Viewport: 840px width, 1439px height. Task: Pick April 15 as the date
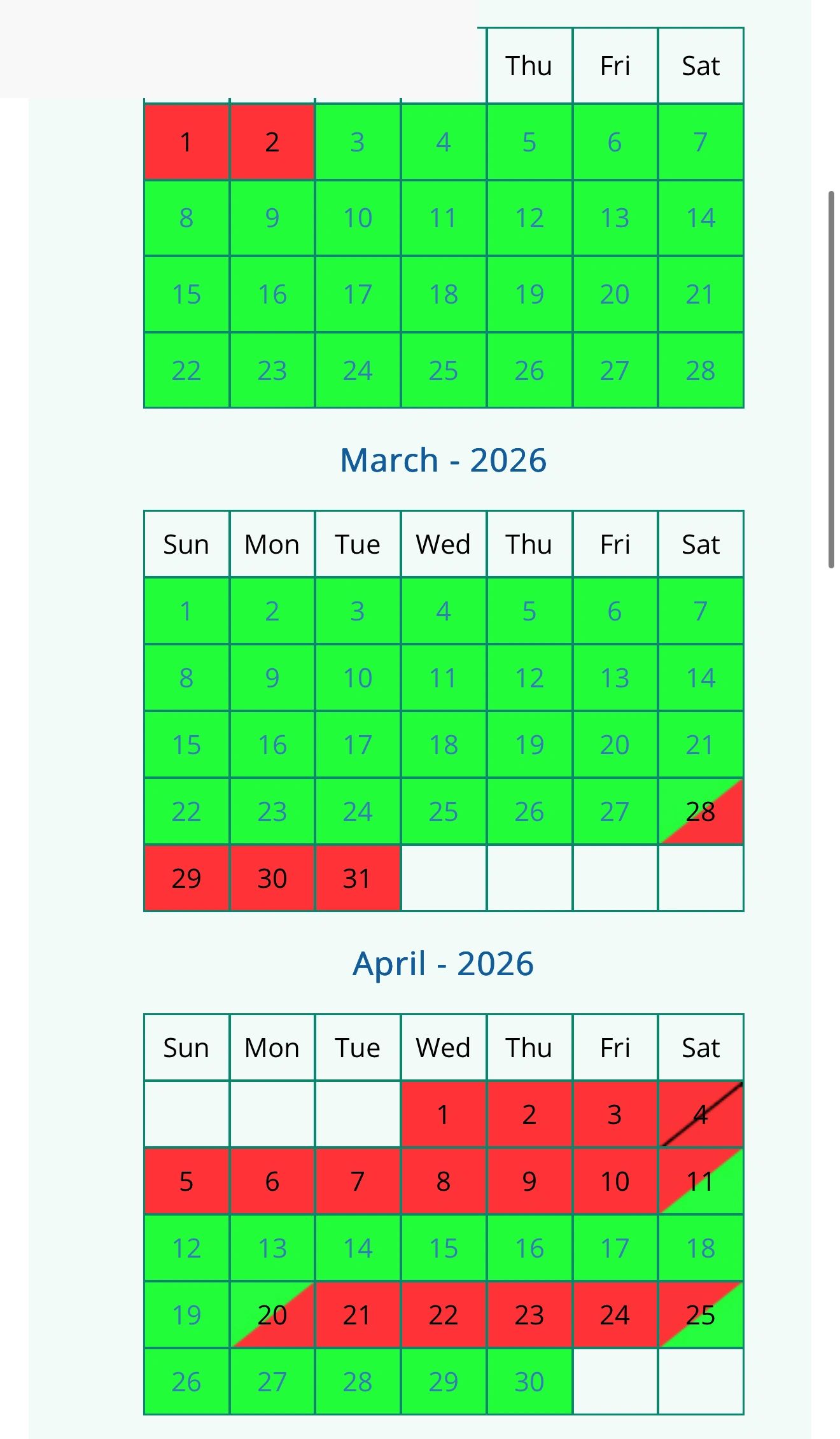point(443,1248)
